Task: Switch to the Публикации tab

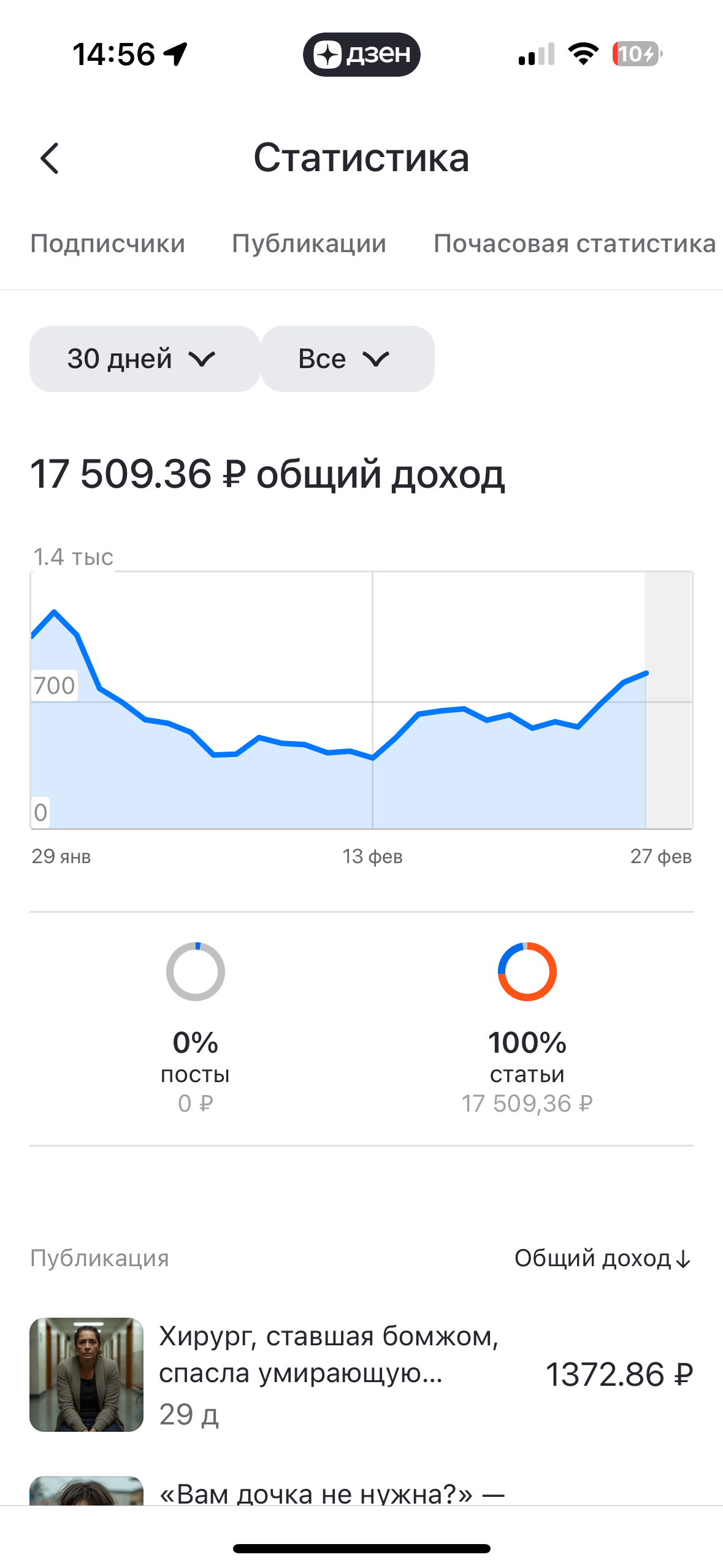Action: tap(309, 244)
